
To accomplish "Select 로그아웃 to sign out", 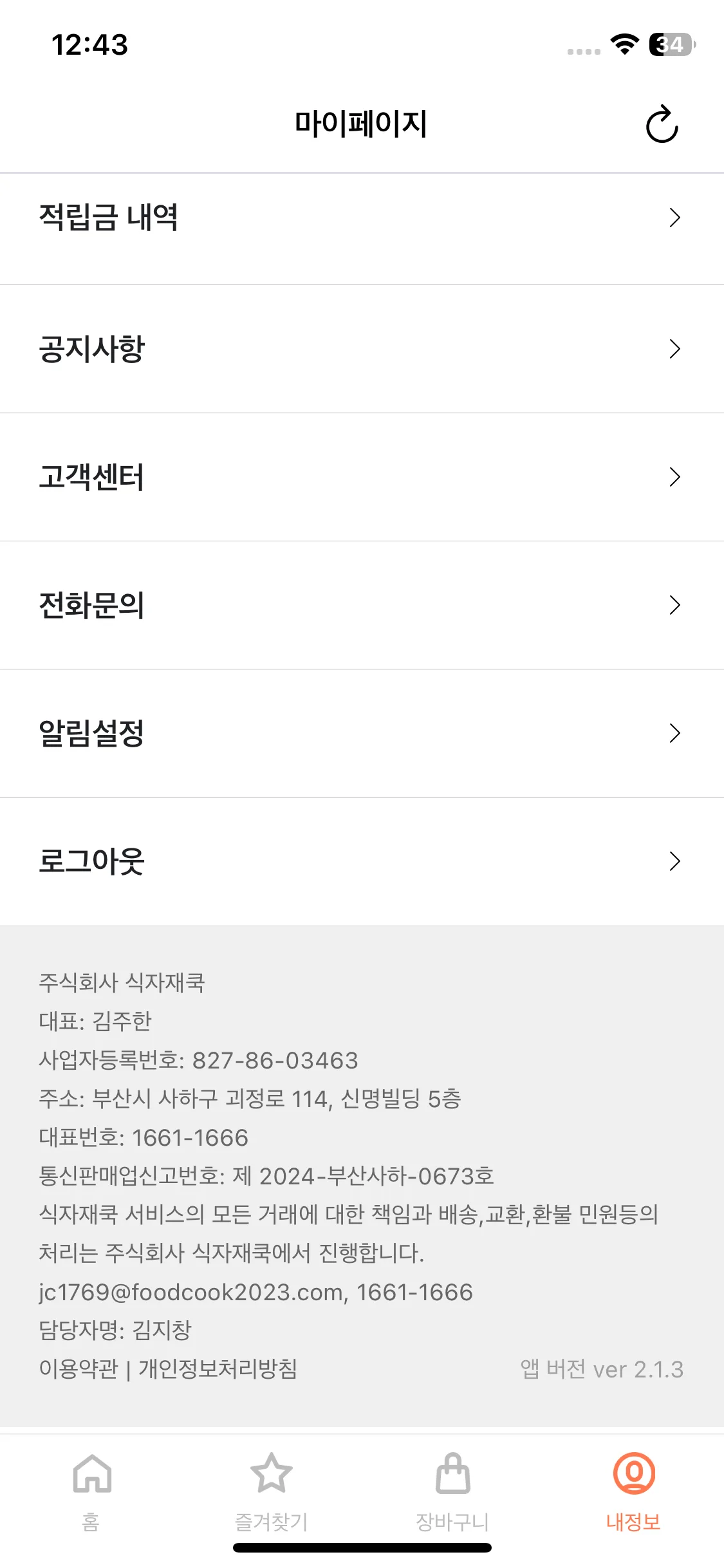I will tap(362, 860).
